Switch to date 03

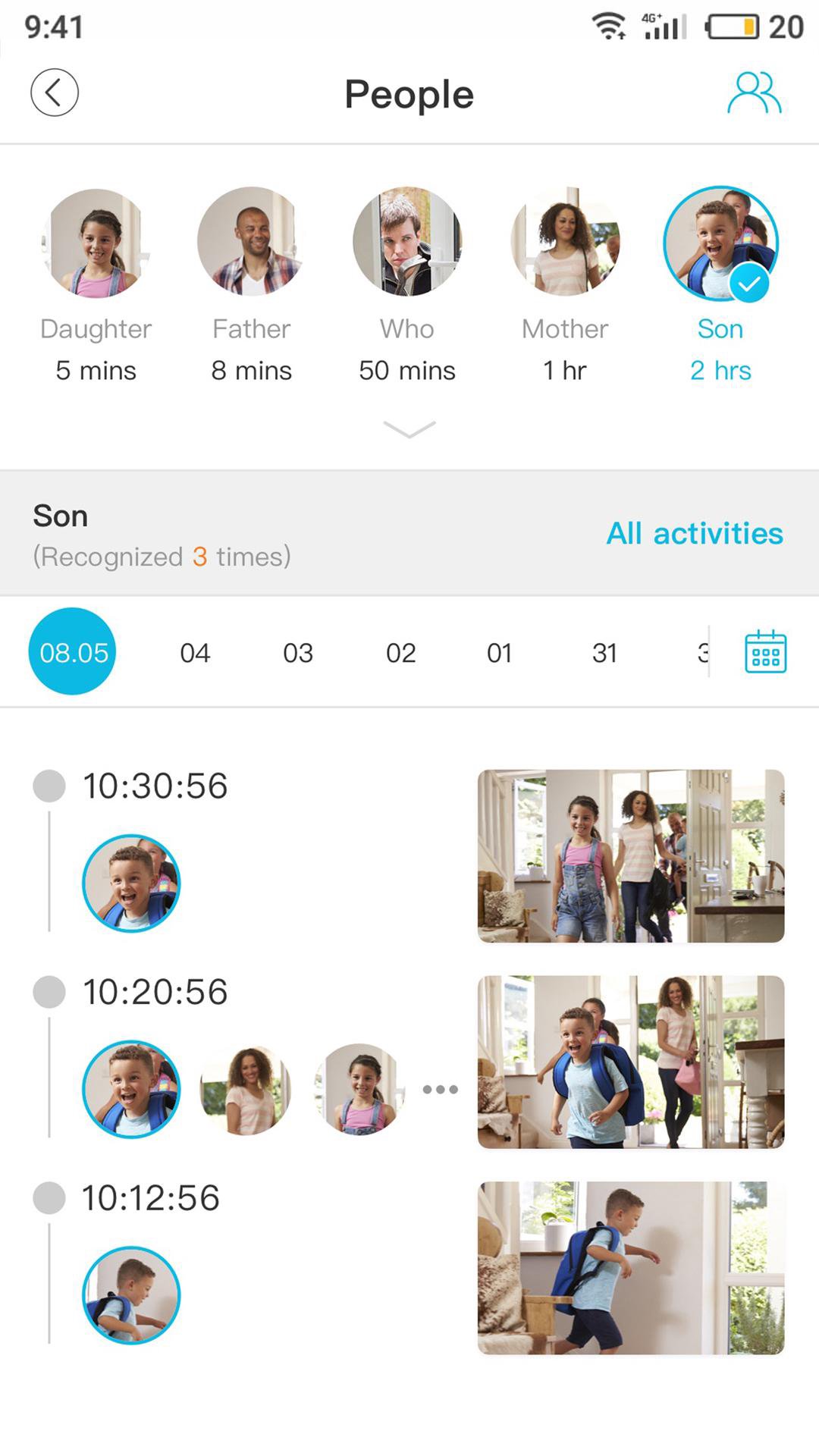pos(297,653)
